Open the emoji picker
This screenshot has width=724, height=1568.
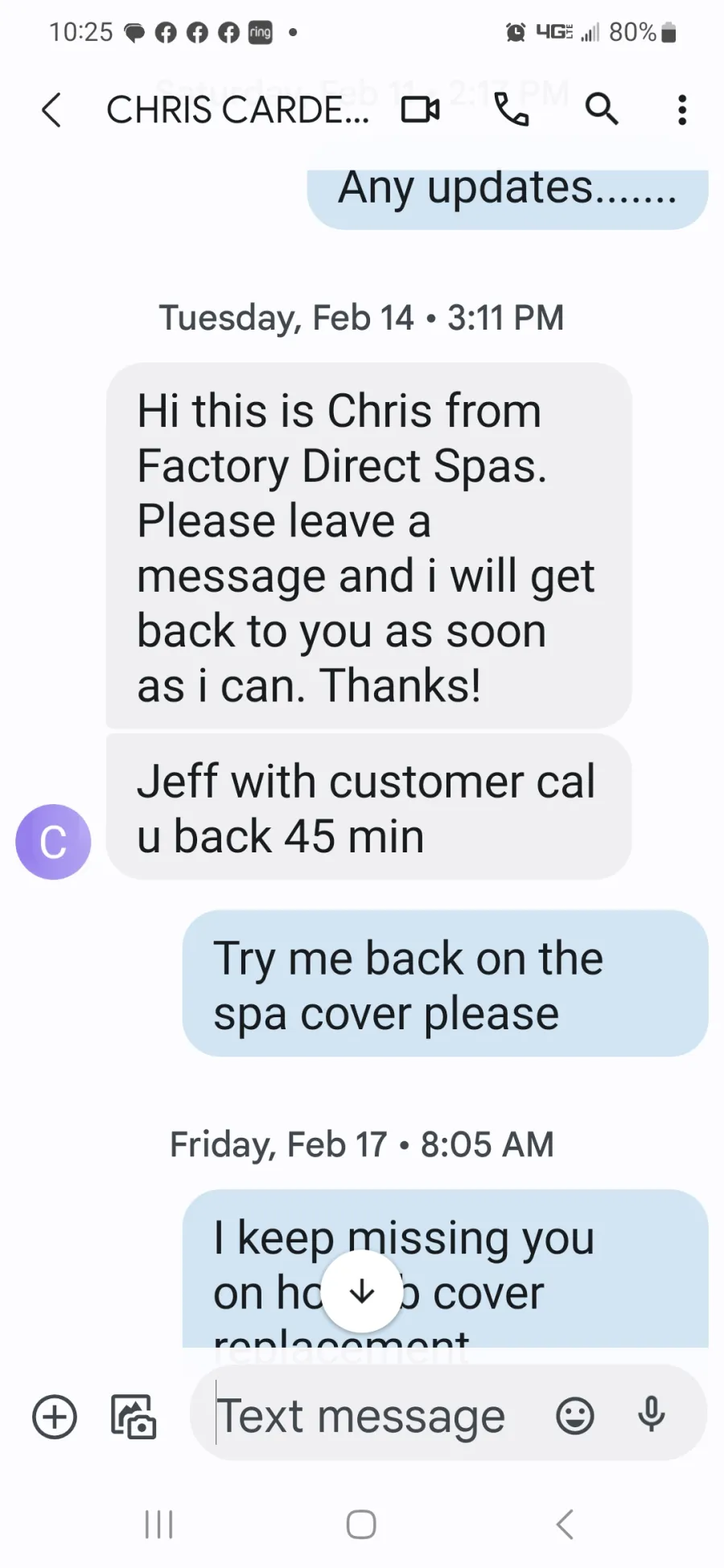click(574, 1416)
